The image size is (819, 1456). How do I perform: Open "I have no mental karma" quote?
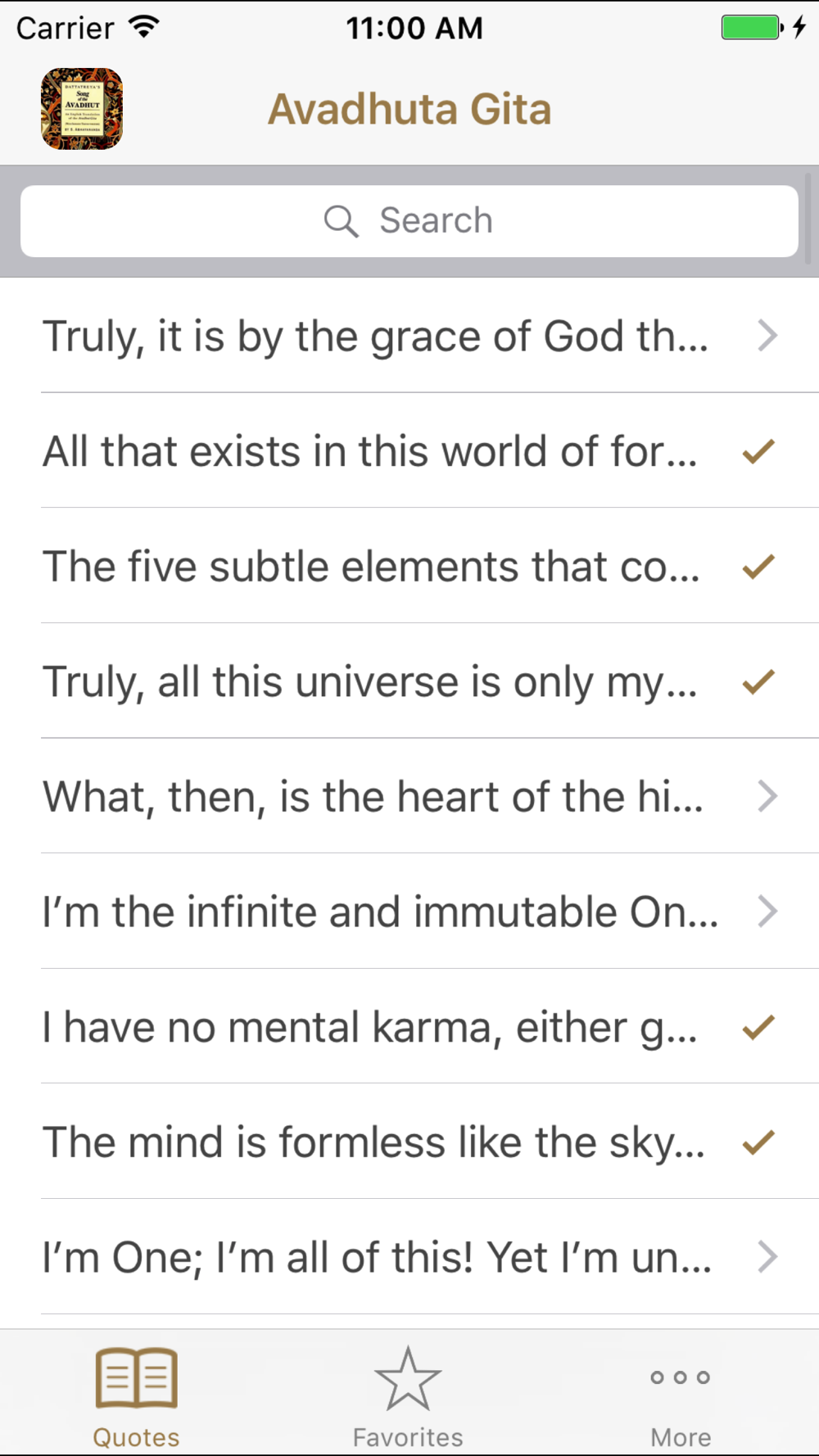[409, 1026]
